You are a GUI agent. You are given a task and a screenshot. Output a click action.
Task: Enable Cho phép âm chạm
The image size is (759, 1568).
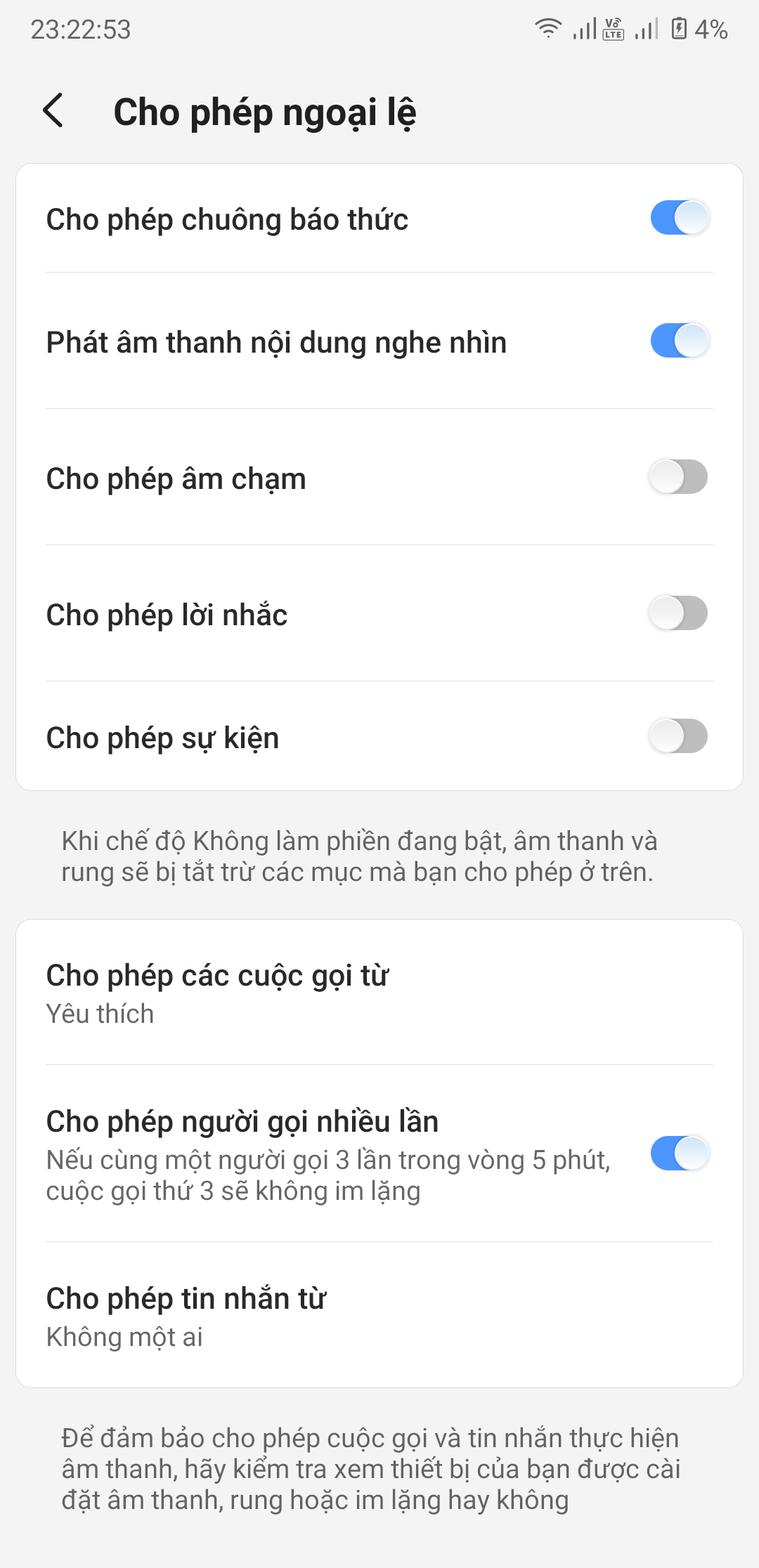677,478
